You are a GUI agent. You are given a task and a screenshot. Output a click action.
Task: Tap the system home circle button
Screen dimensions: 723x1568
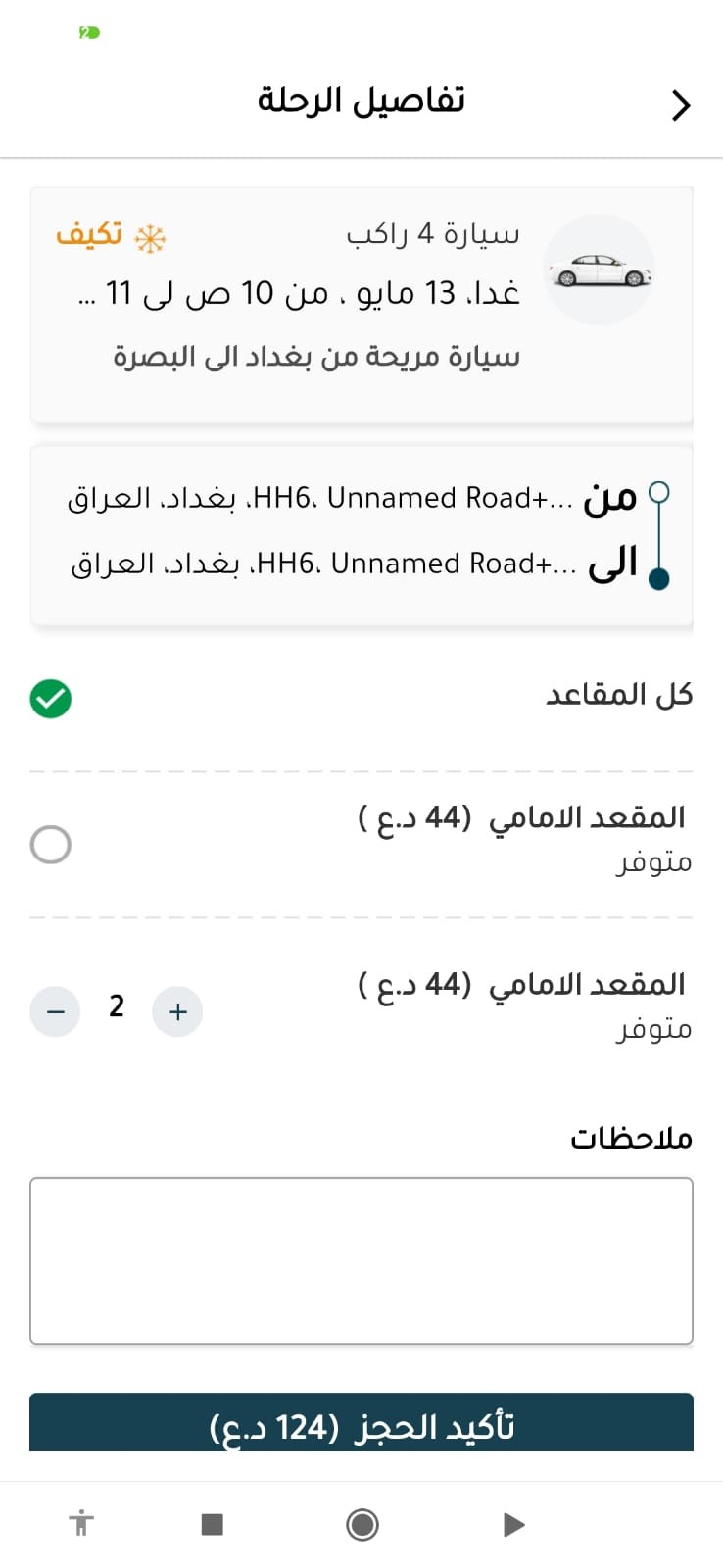coord(362,1524)
